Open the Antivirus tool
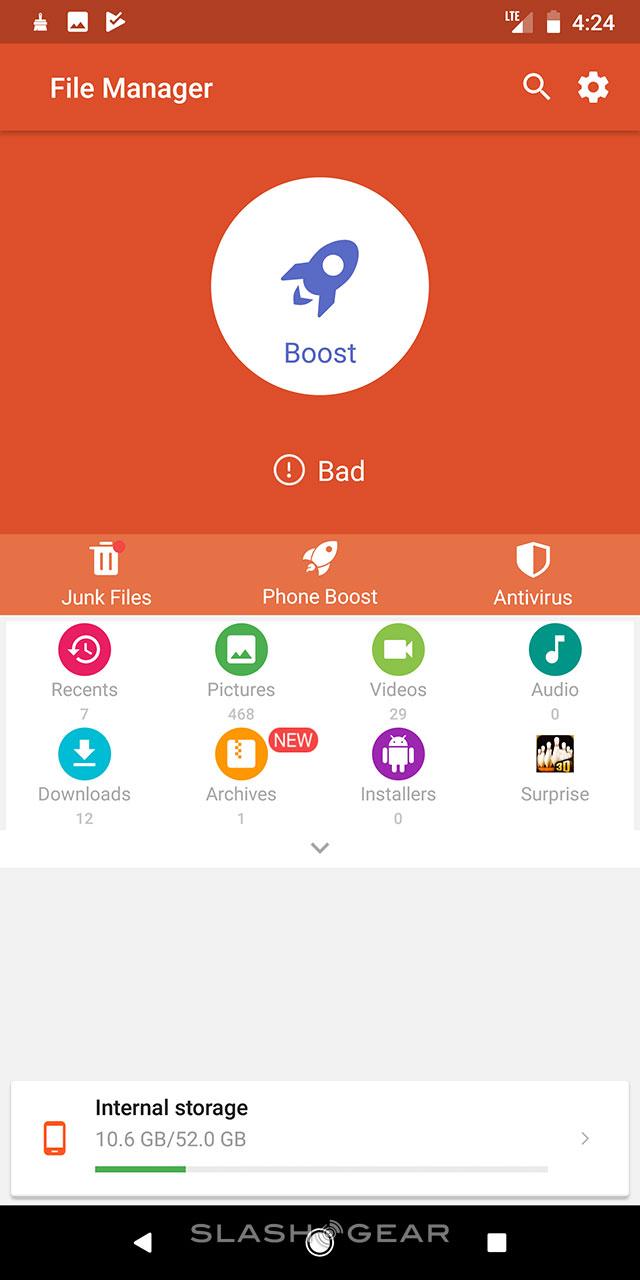 tap(533, 574)
